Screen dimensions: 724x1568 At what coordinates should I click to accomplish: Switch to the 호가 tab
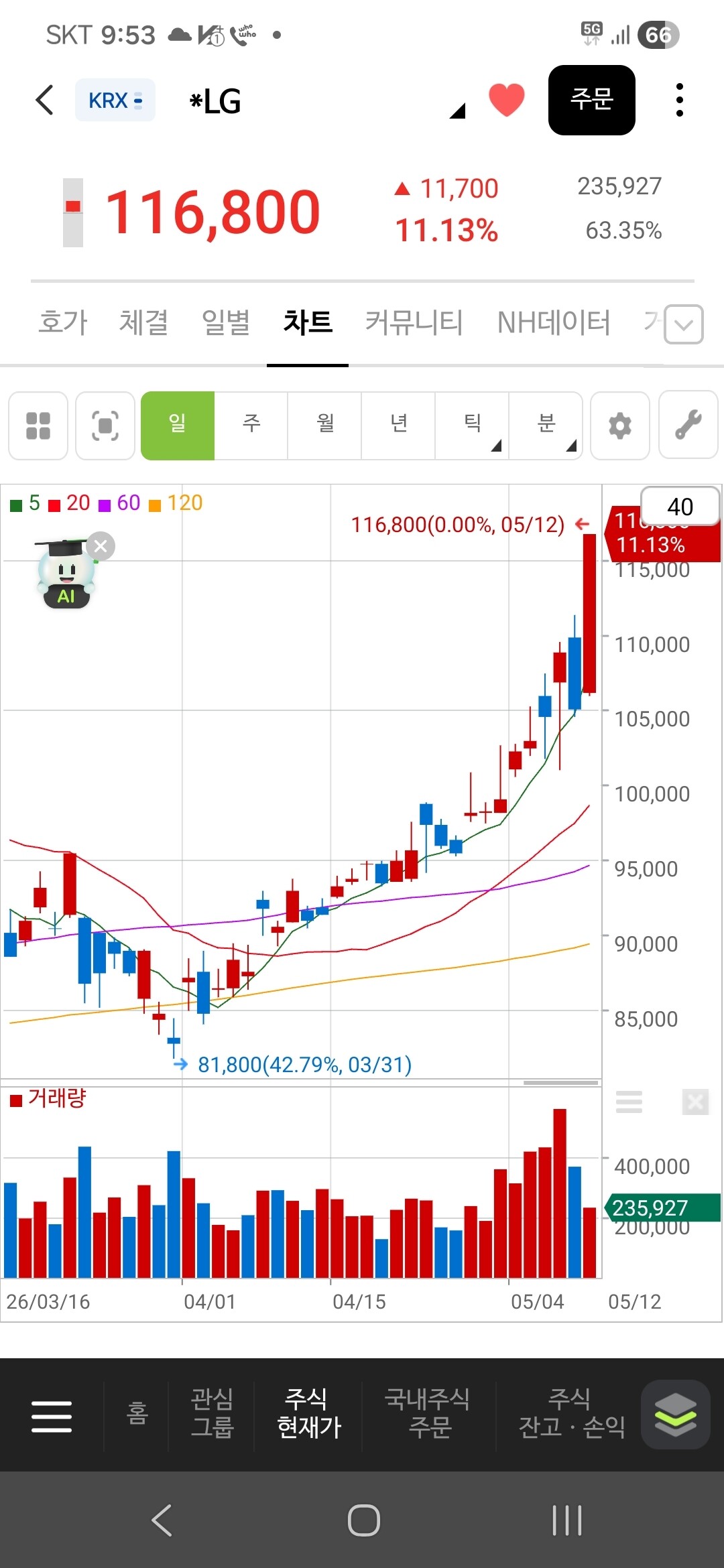click(x=62, y=322)
